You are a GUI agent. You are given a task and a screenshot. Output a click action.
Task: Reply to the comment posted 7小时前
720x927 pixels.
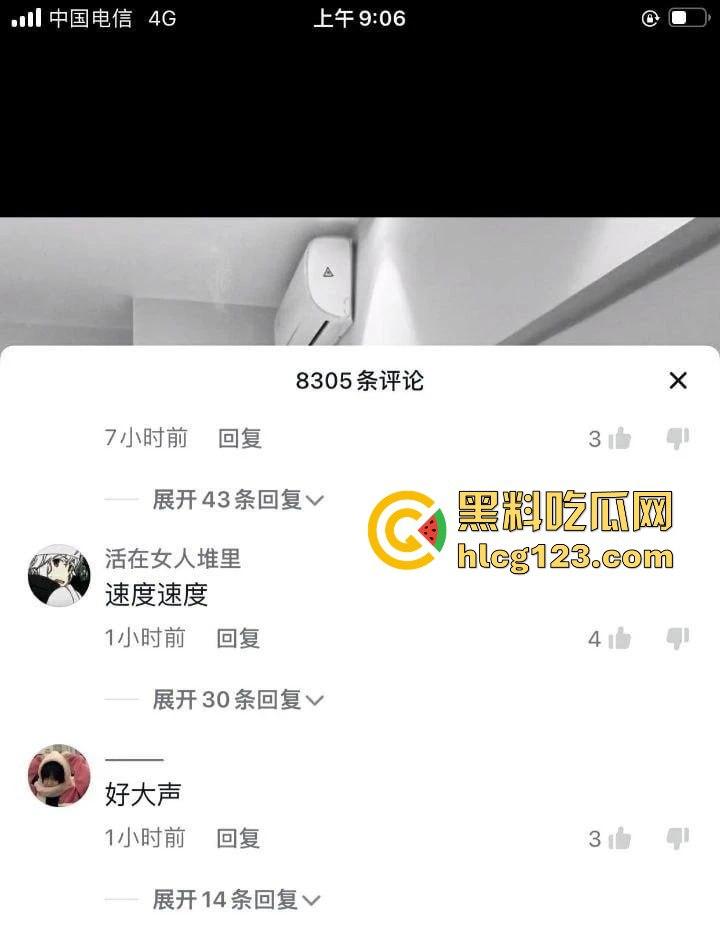click(240, 438)
